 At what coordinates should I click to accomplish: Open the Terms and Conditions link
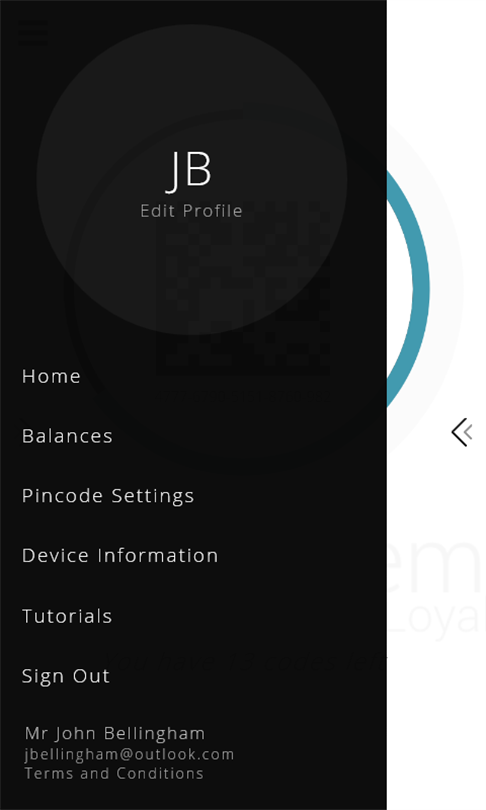click(x=114, y=773)
